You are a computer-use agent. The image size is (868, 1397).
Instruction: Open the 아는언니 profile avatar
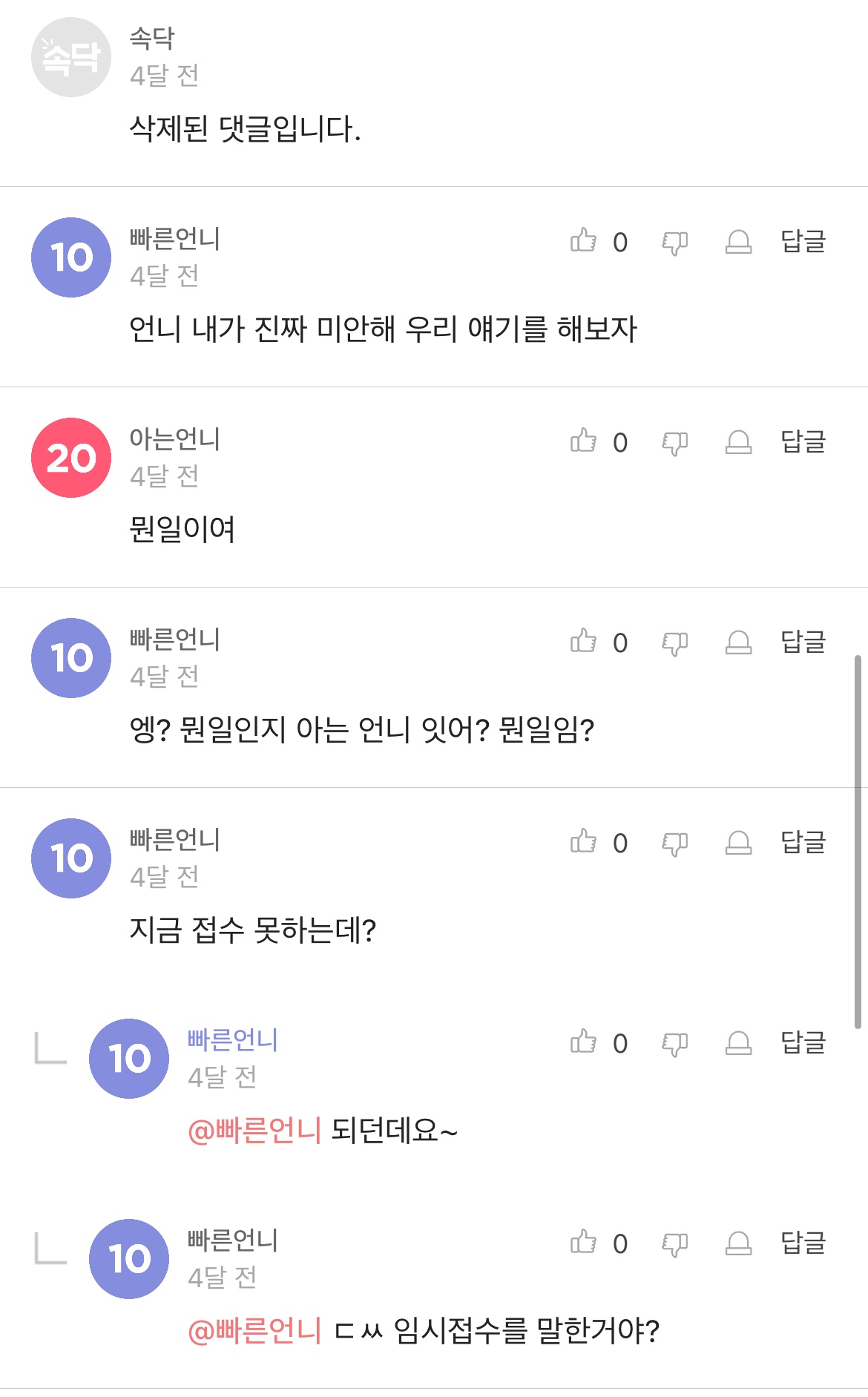coord(71,458)
